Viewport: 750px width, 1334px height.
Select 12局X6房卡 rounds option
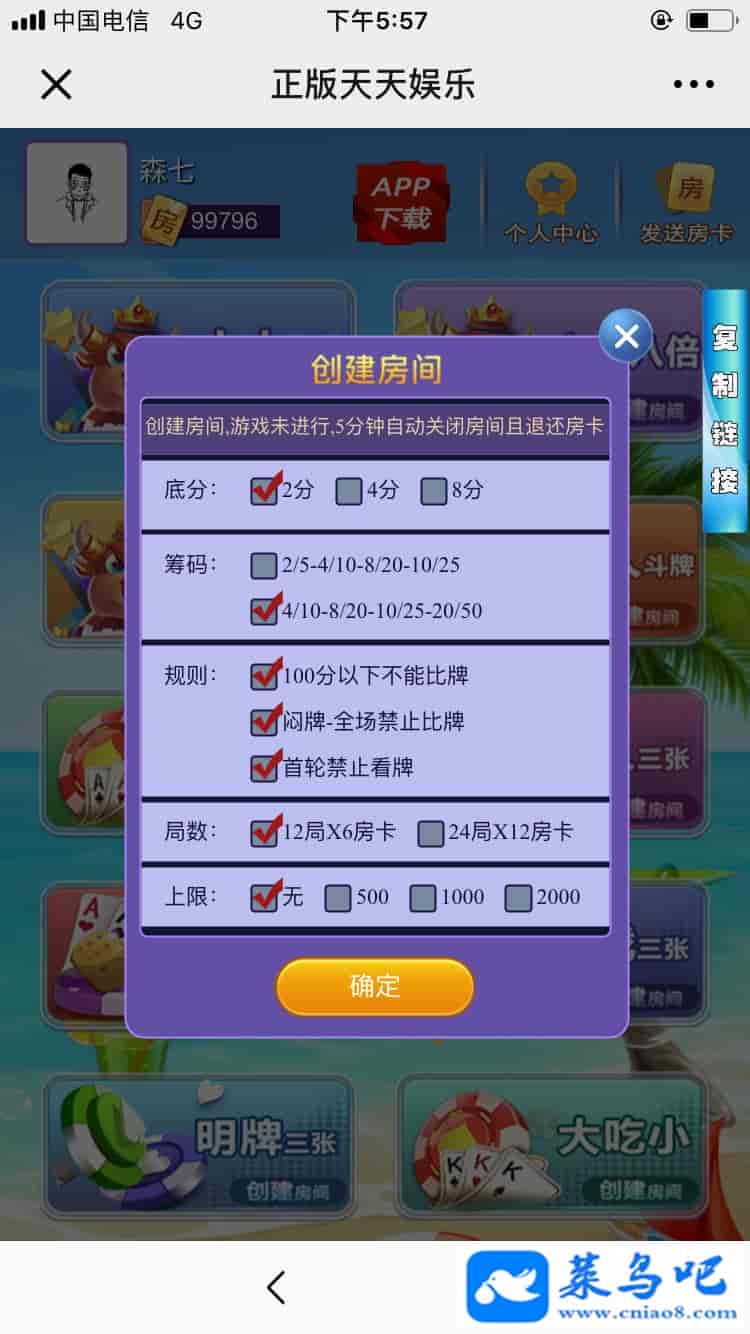[264, 833]
